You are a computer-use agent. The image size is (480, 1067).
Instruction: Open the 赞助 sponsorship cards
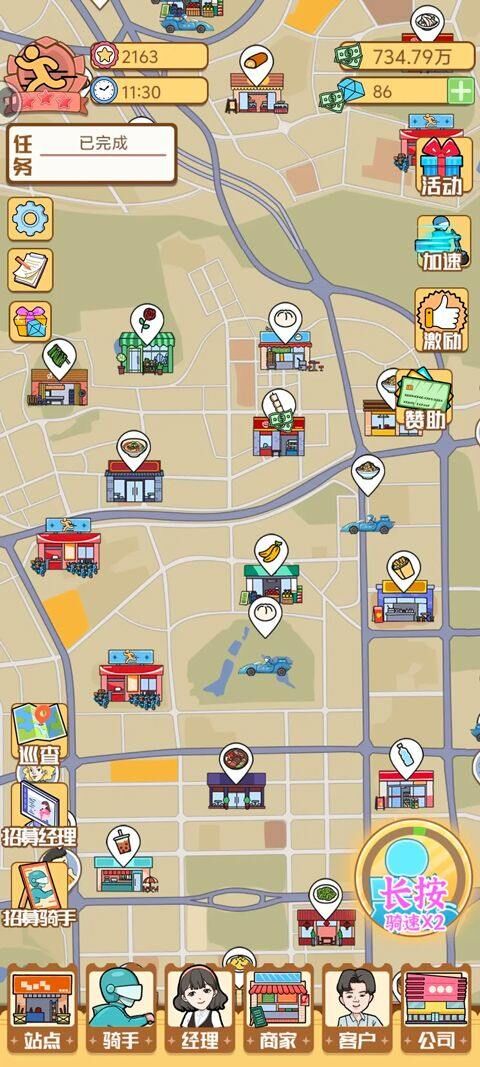tap(423, 400)
